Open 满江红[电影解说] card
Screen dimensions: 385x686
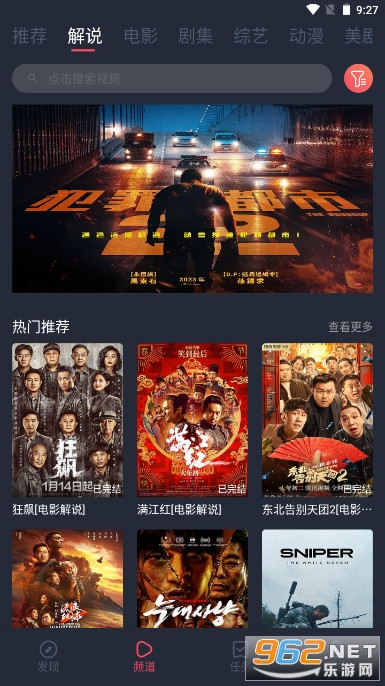coord(192,429)
